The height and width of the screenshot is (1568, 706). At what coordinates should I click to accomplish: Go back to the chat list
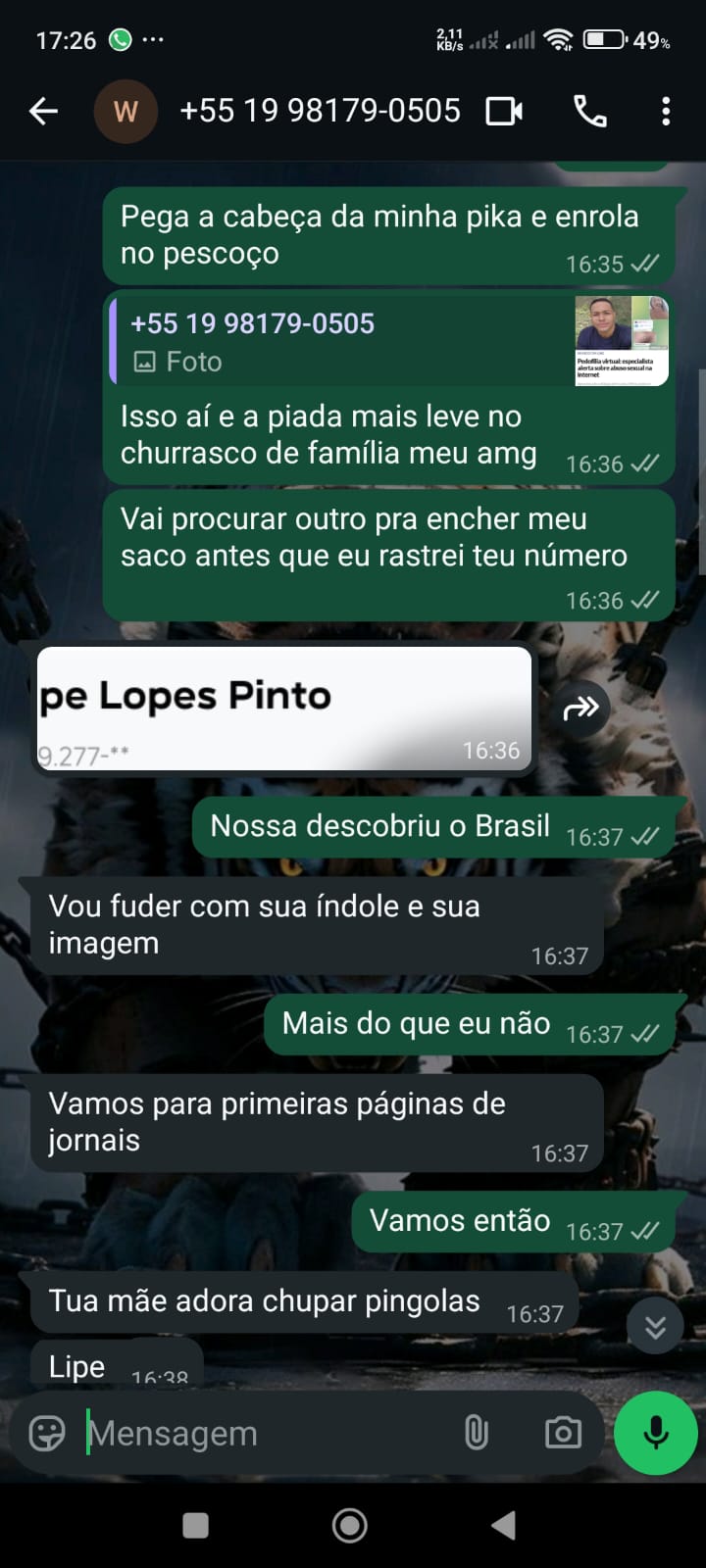pyautogui.click(x=43, y=112)
